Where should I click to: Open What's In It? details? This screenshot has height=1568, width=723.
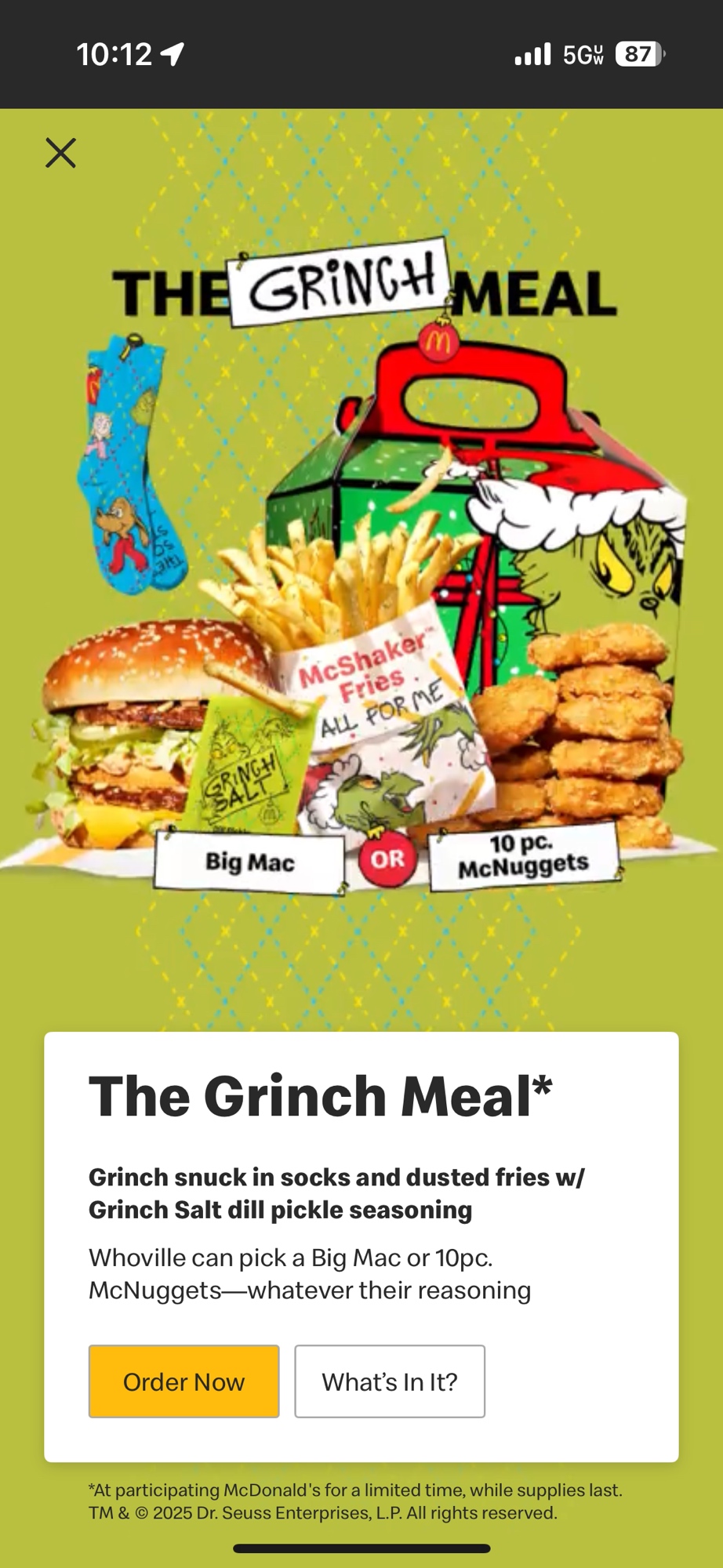390,1381
